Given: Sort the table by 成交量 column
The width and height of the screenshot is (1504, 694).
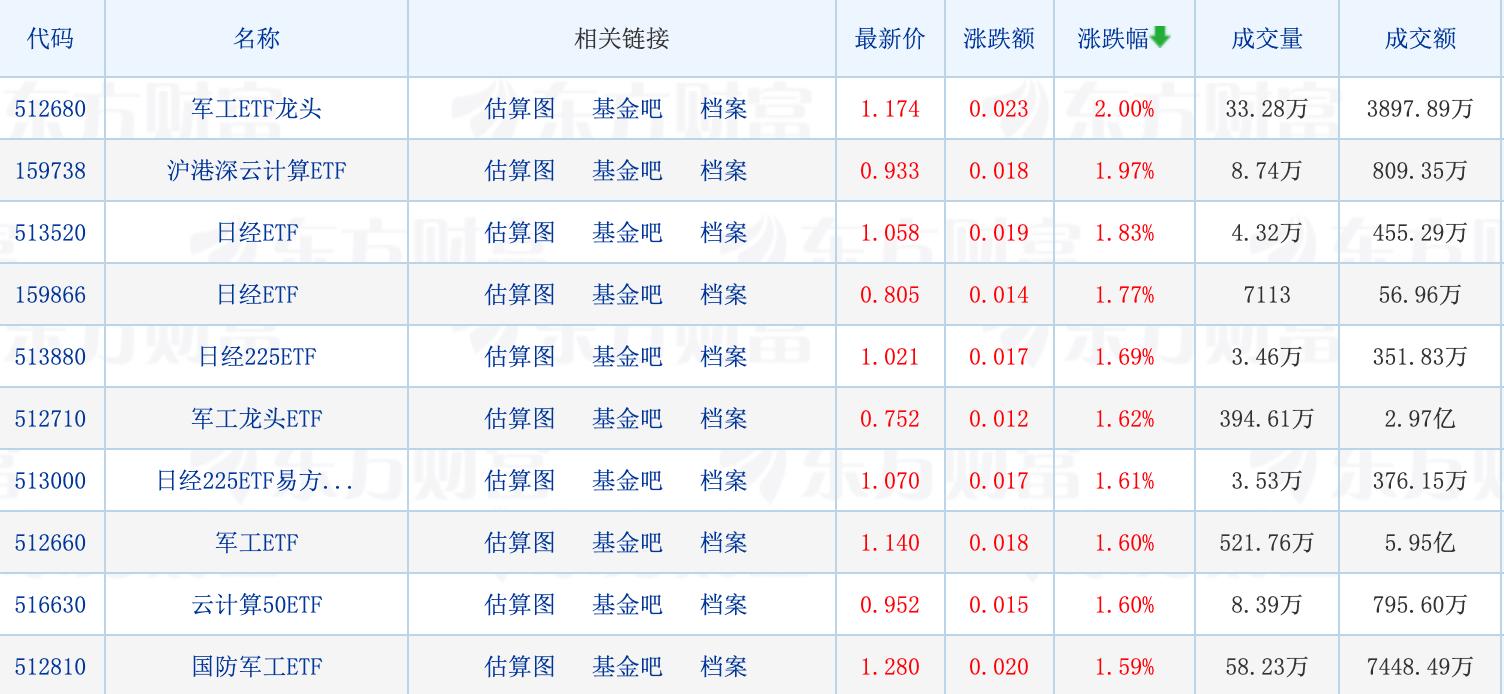Looking at the screenshot, I should point(1266,39).
